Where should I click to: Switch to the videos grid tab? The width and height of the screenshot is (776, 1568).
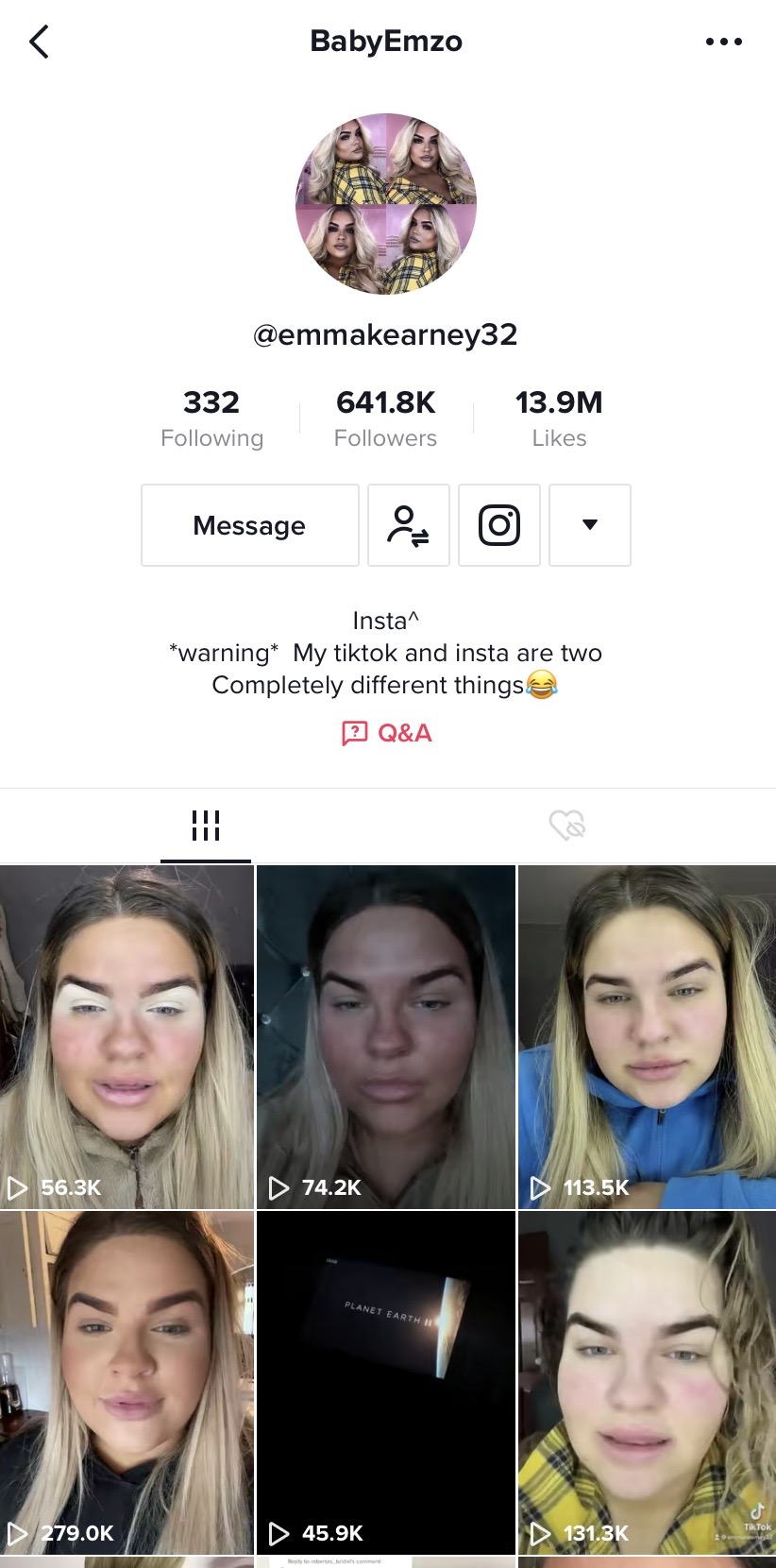[206, 825]
